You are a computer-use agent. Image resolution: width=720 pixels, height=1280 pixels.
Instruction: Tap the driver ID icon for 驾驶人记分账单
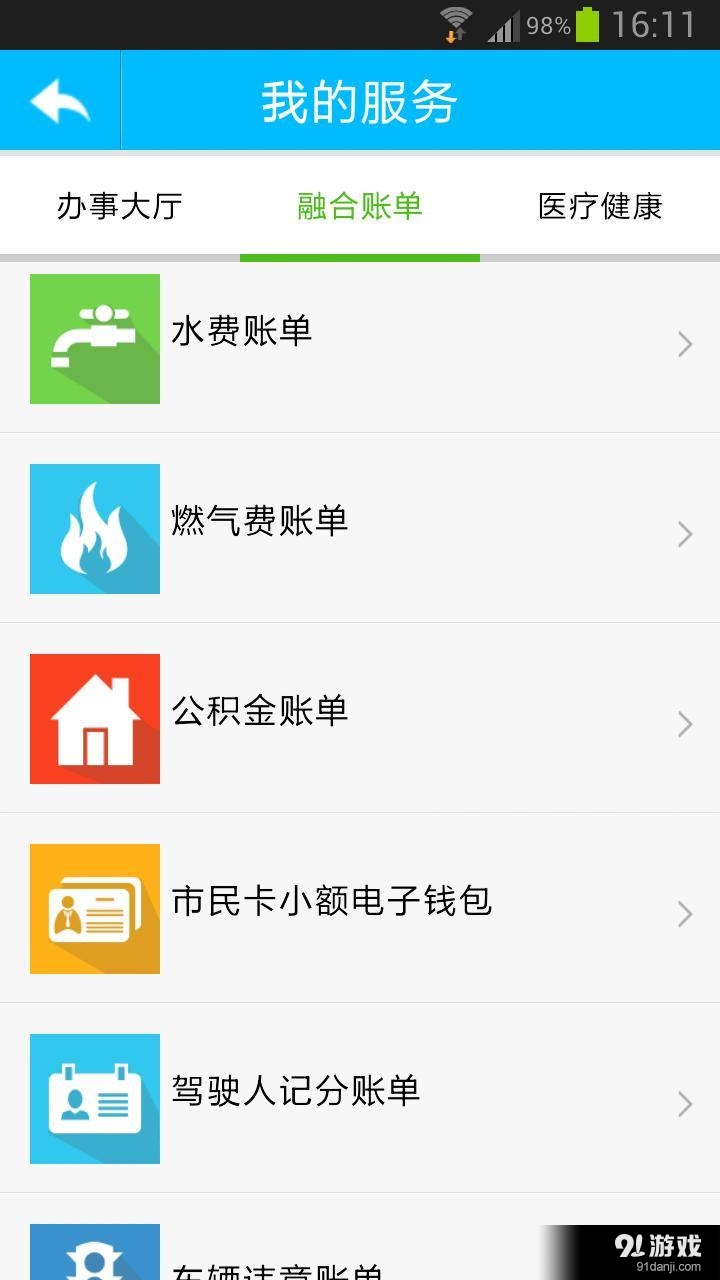(x=94, y=1098)
